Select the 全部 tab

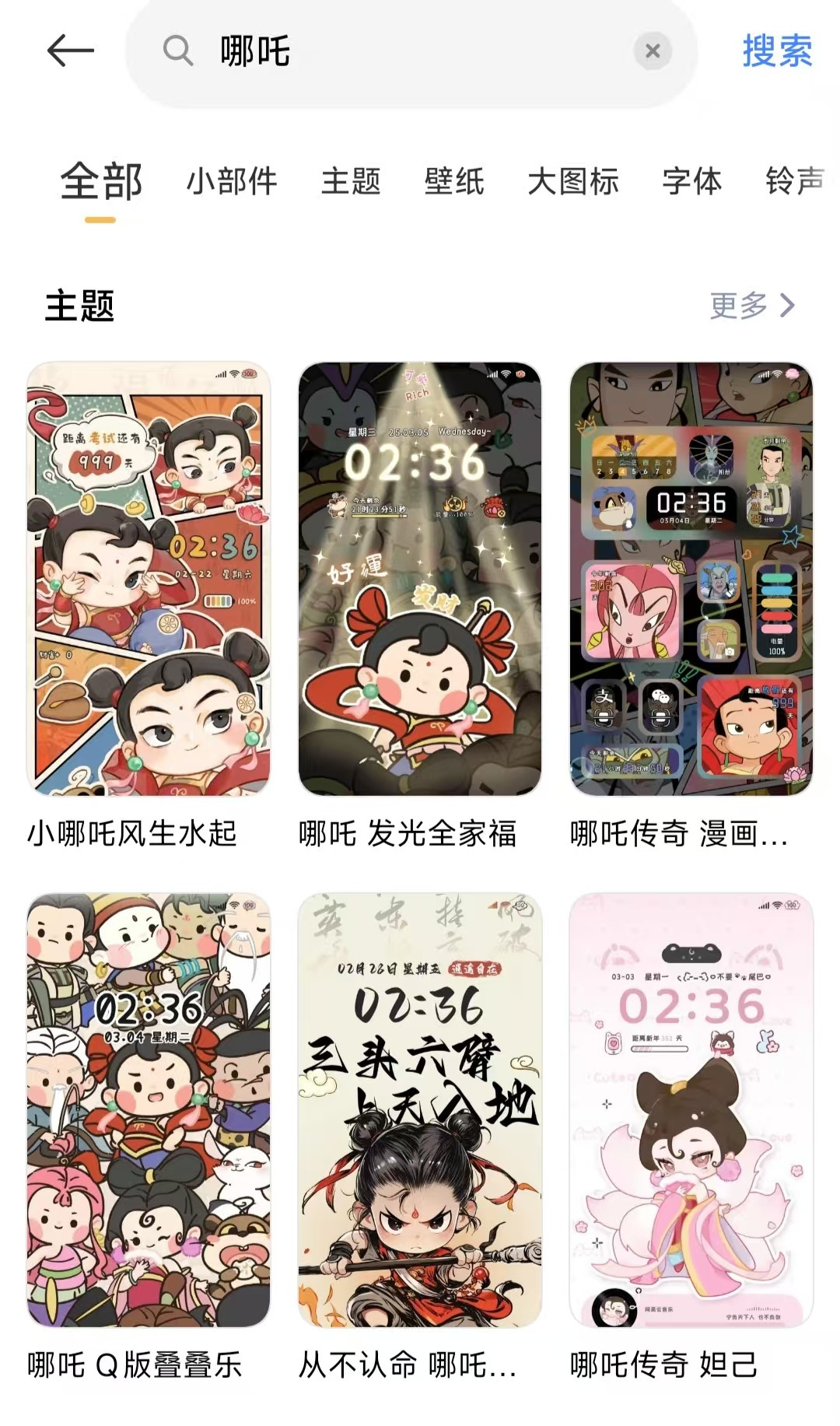[x=101, y=181]
